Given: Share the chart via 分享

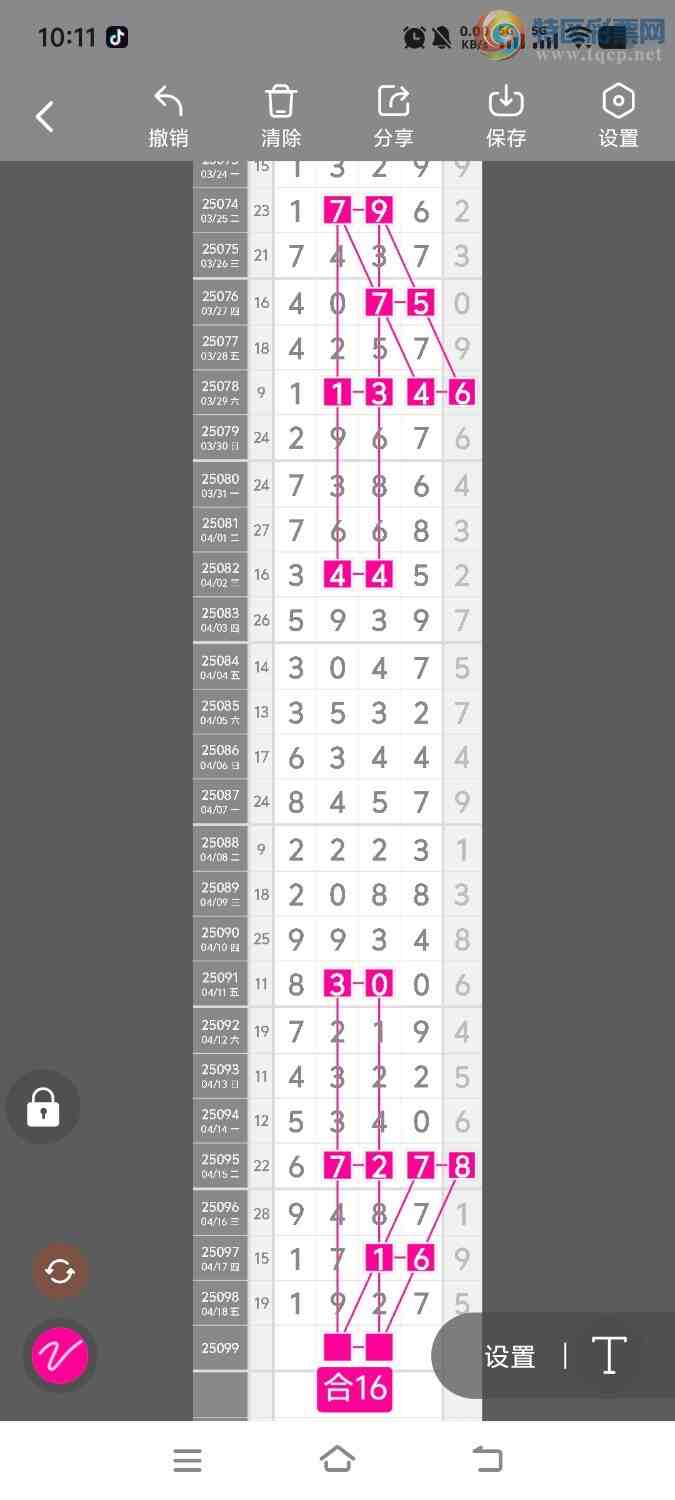Looking at the screenshot, I should [393, 117].
